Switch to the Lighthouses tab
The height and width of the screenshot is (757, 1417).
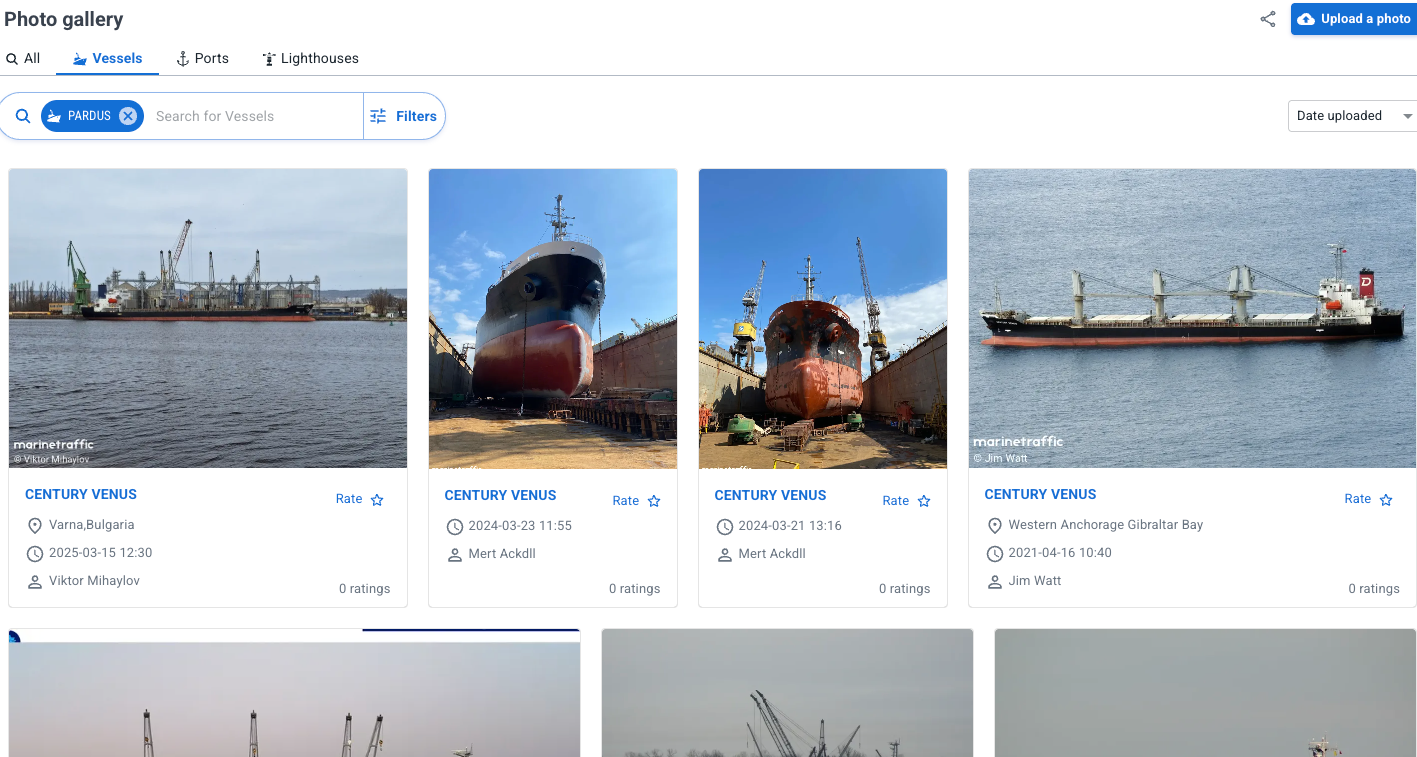coord(310,58)
